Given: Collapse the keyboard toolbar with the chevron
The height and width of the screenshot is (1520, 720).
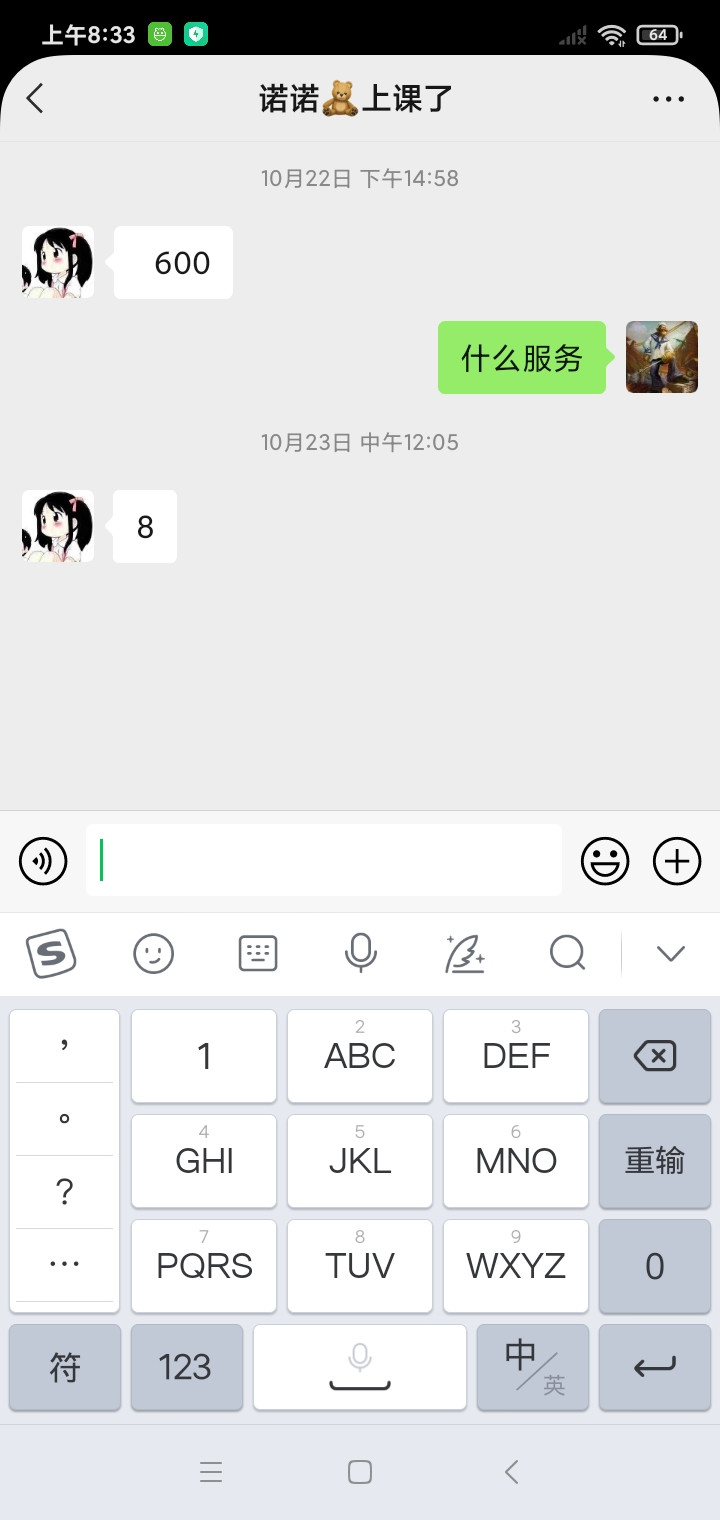Looking at the screenshot, I should 670,953.
